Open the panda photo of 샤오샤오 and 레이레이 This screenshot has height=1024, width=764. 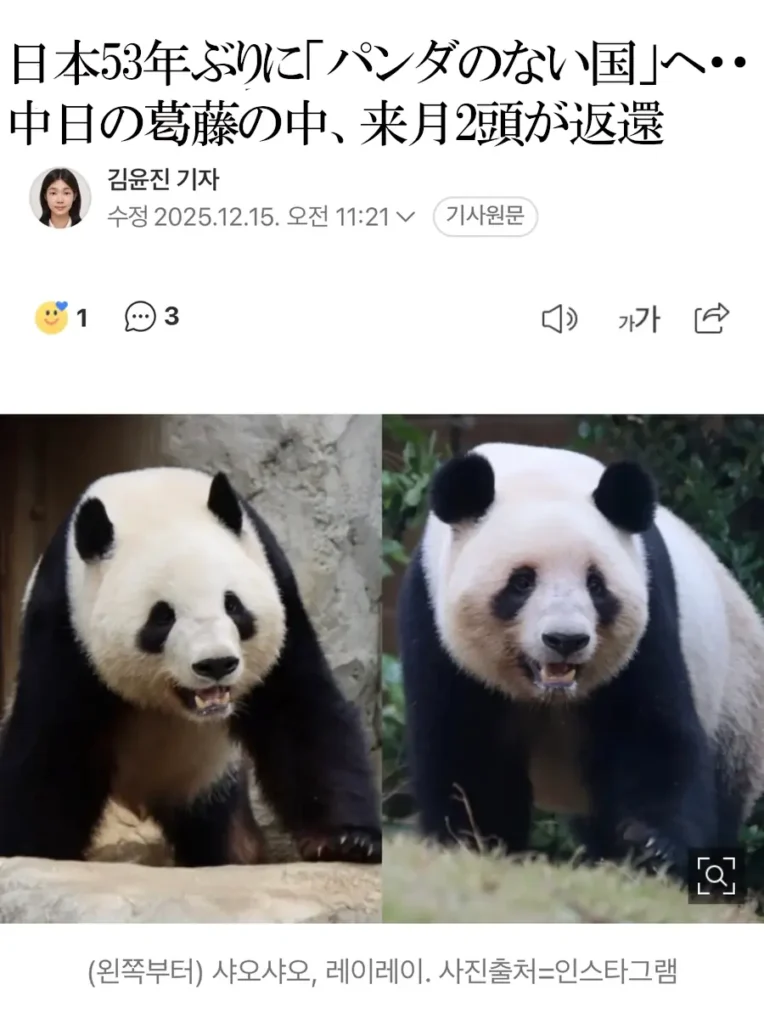pos(381,668)
